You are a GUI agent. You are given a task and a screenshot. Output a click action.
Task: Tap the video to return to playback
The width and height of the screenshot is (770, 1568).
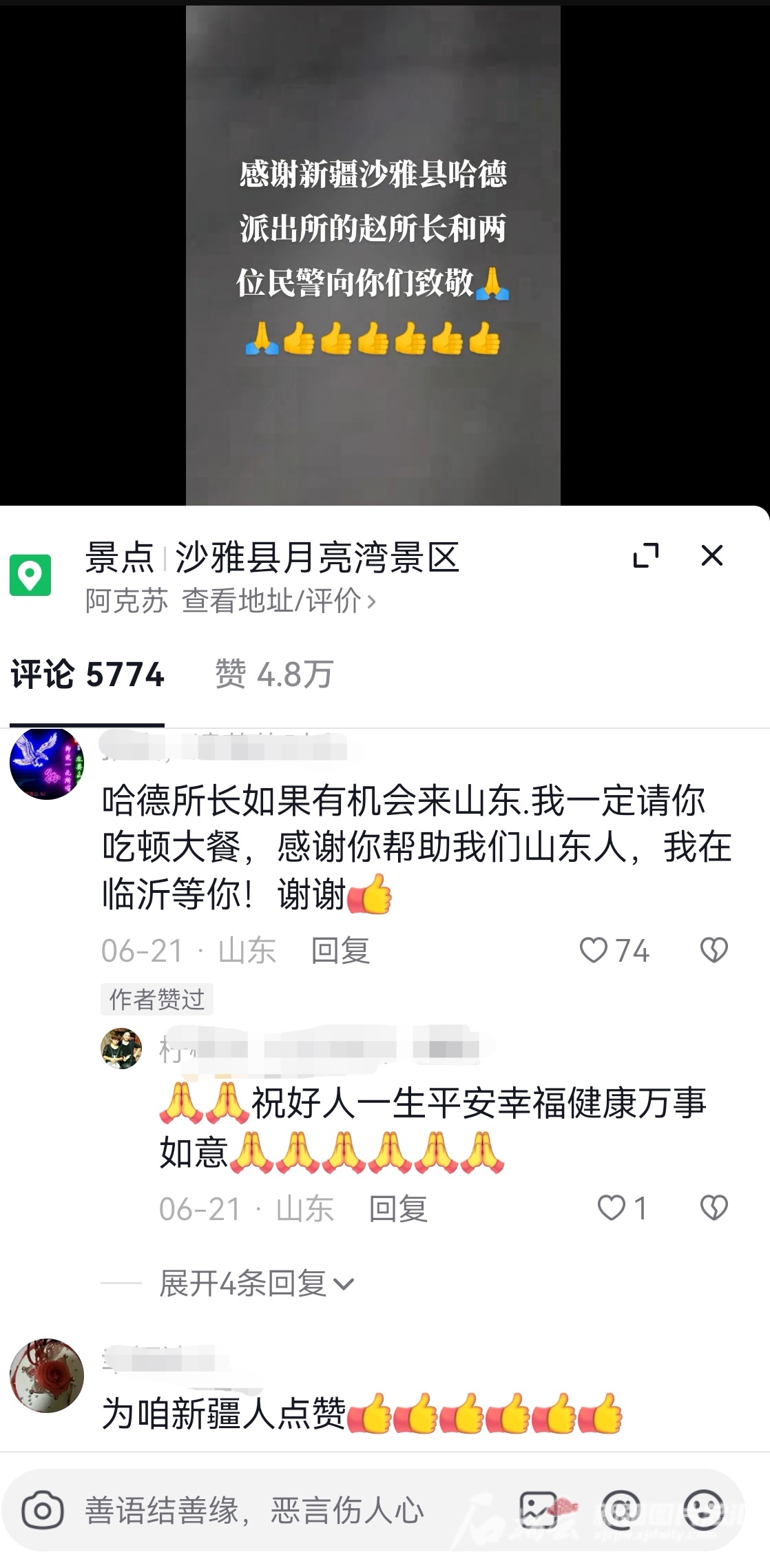pos(373,255)
